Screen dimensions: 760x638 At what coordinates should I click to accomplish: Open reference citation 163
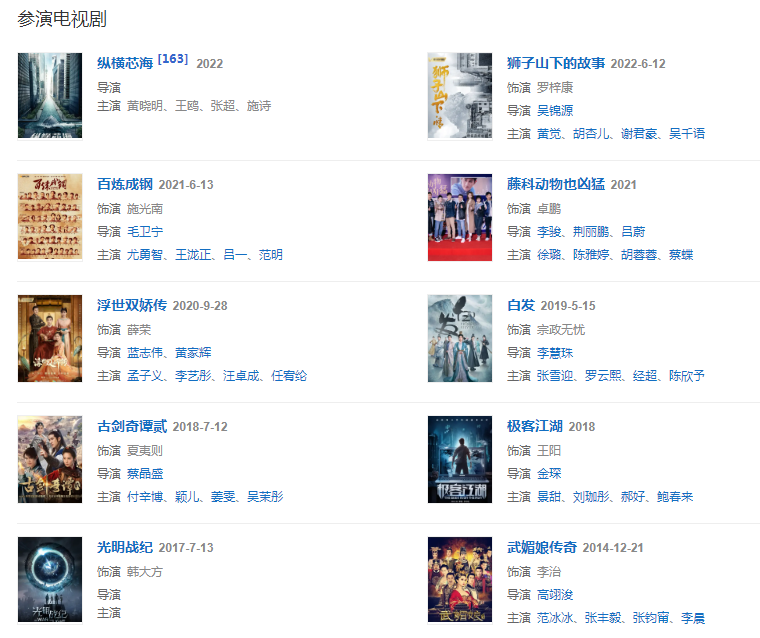click(173, 59)
